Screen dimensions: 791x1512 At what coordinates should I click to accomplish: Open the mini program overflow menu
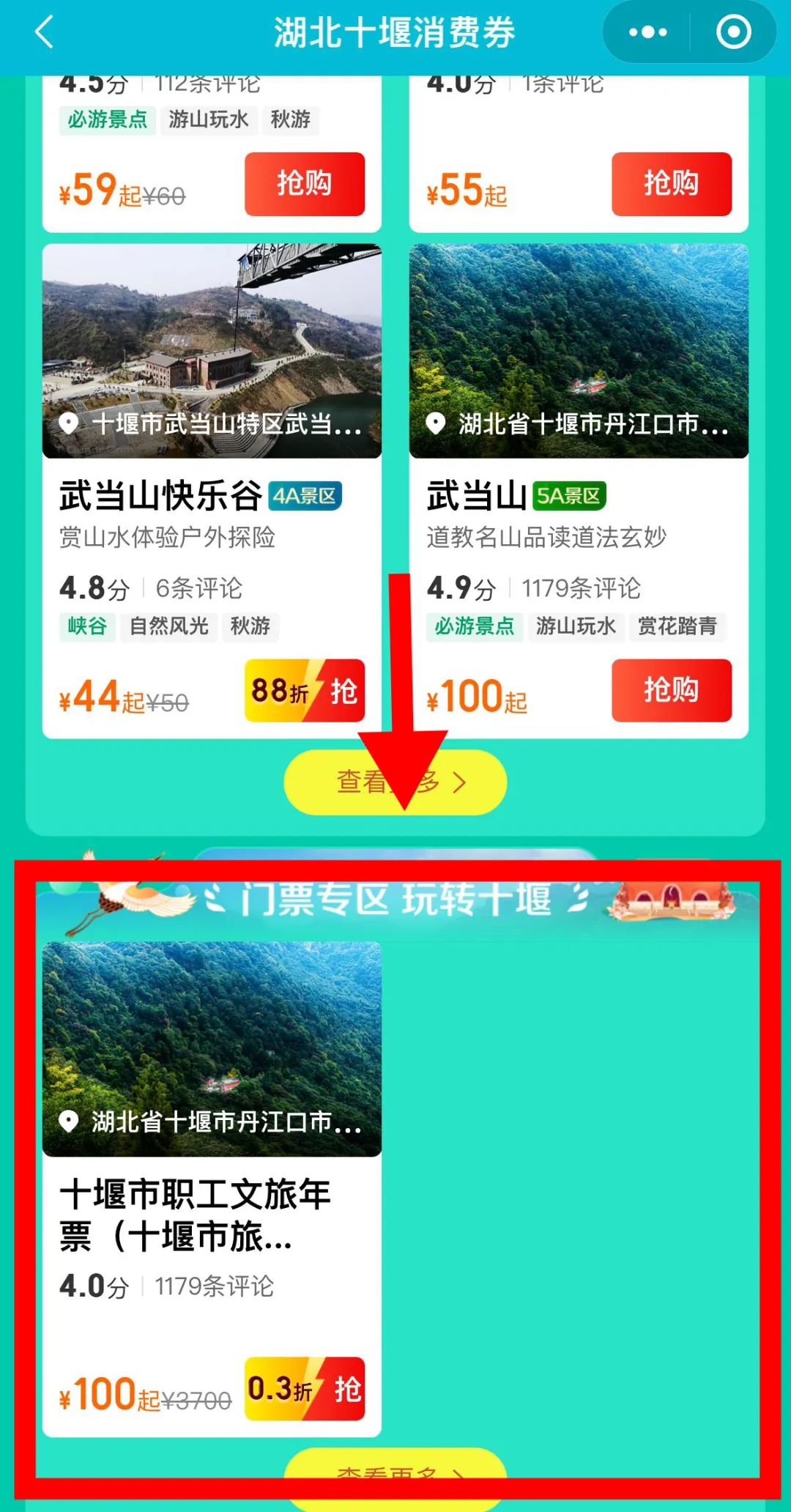(648, 33)
